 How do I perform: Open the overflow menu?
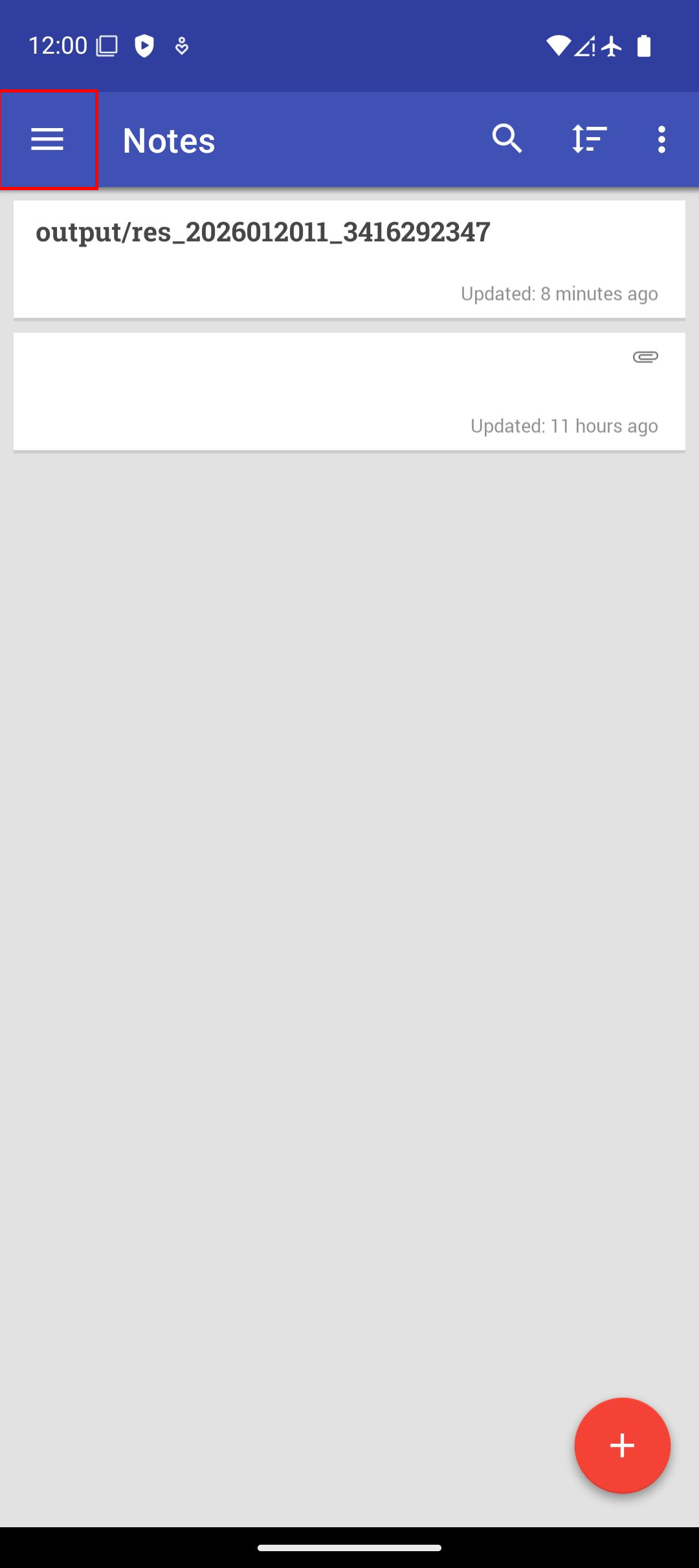(661, 139)
